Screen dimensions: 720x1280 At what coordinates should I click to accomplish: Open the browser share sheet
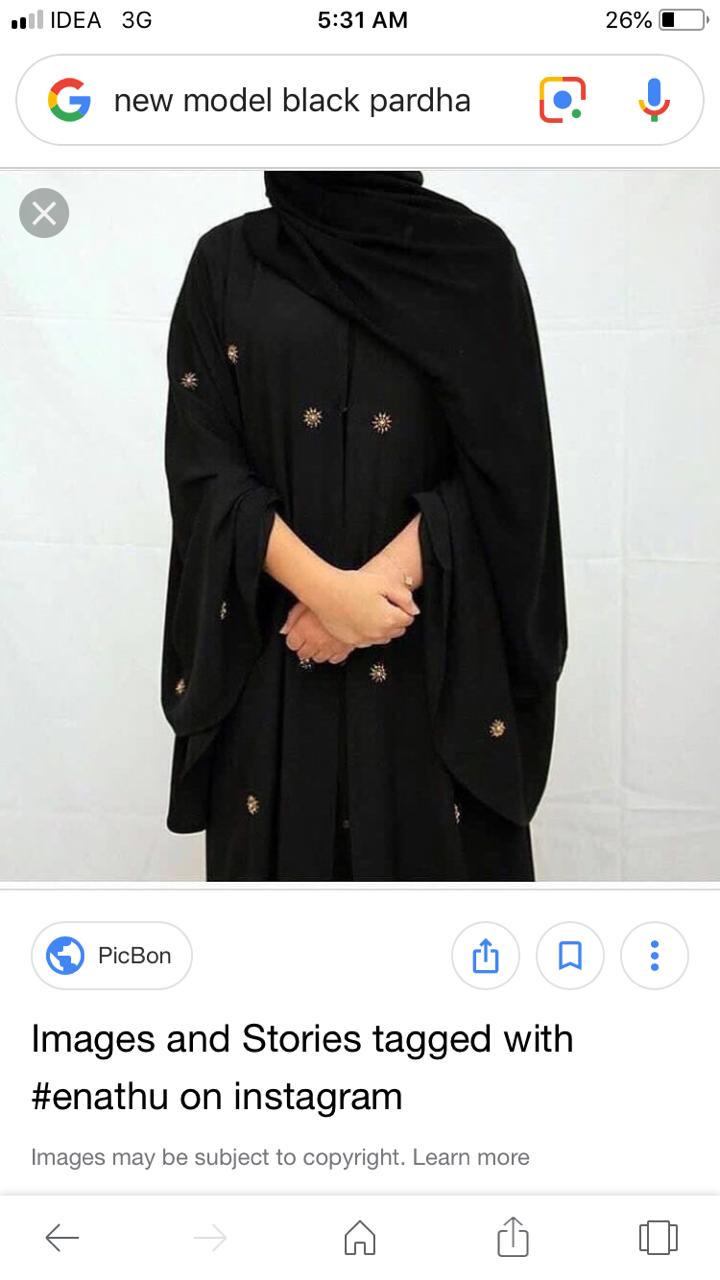512,1236
